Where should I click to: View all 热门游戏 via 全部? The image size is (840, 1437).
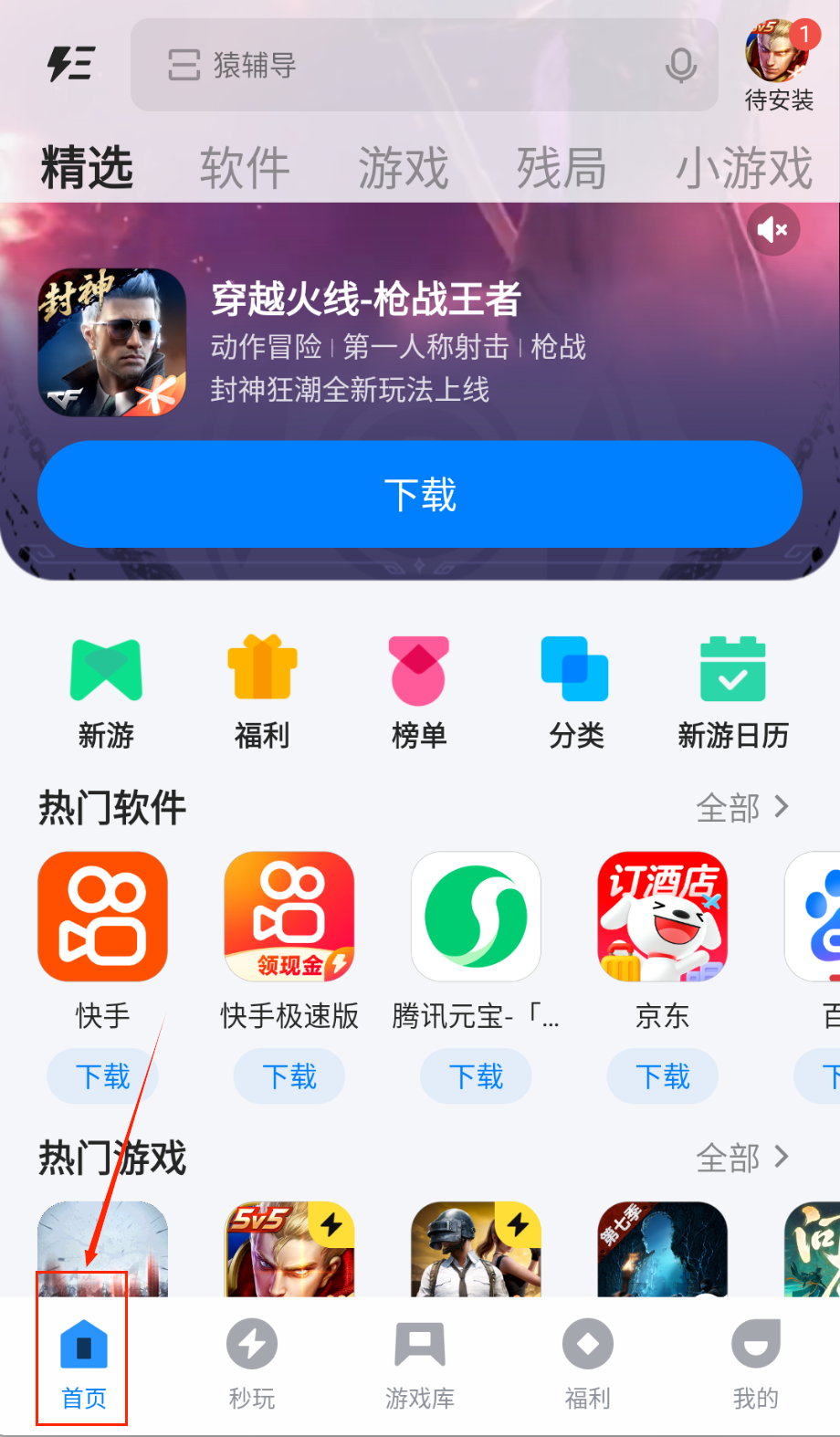(x=741, y=1158)
